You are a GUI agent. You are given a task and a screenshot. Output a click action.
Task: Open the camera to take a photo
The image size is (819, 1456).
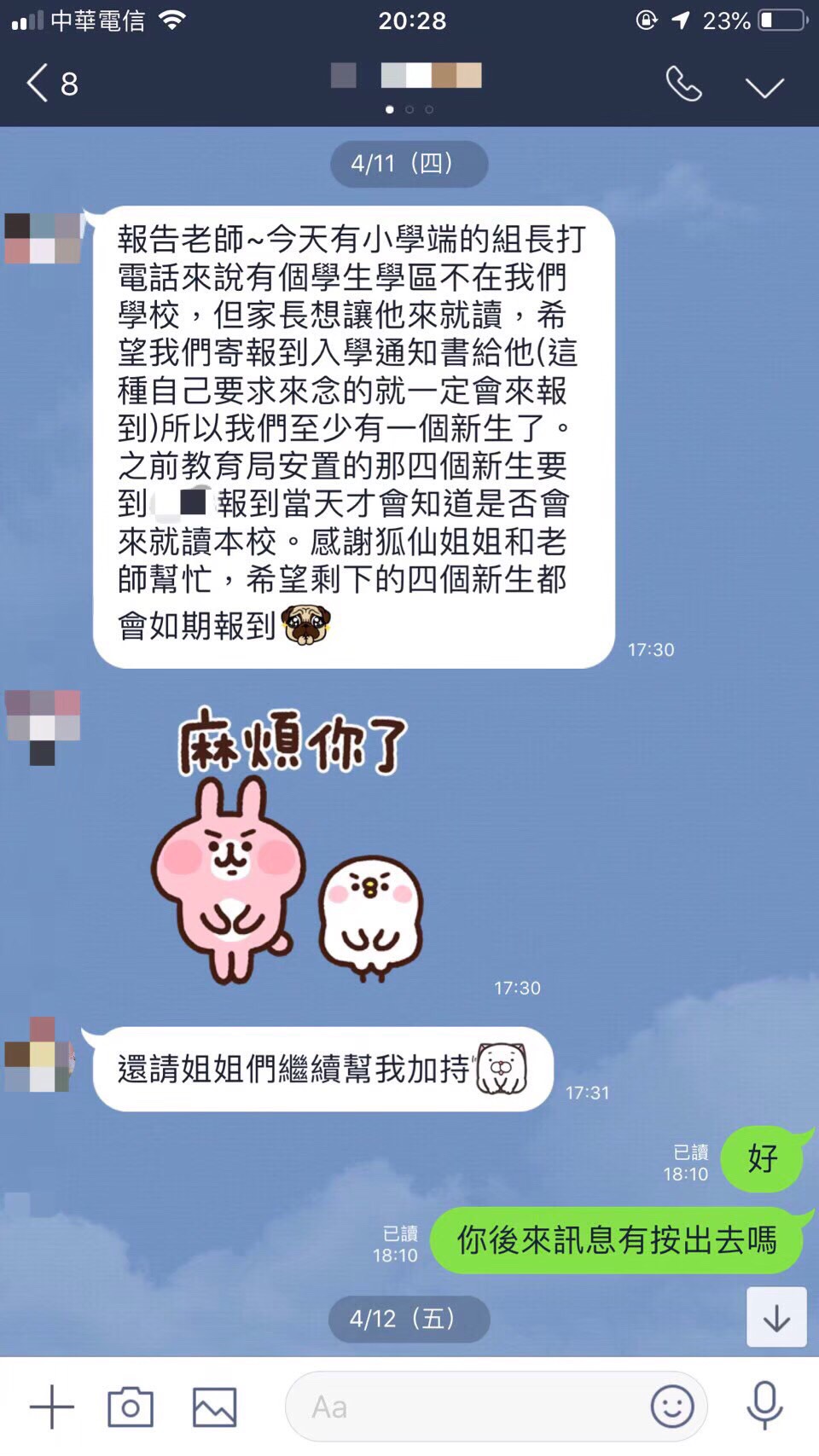tap(131, 1407)
